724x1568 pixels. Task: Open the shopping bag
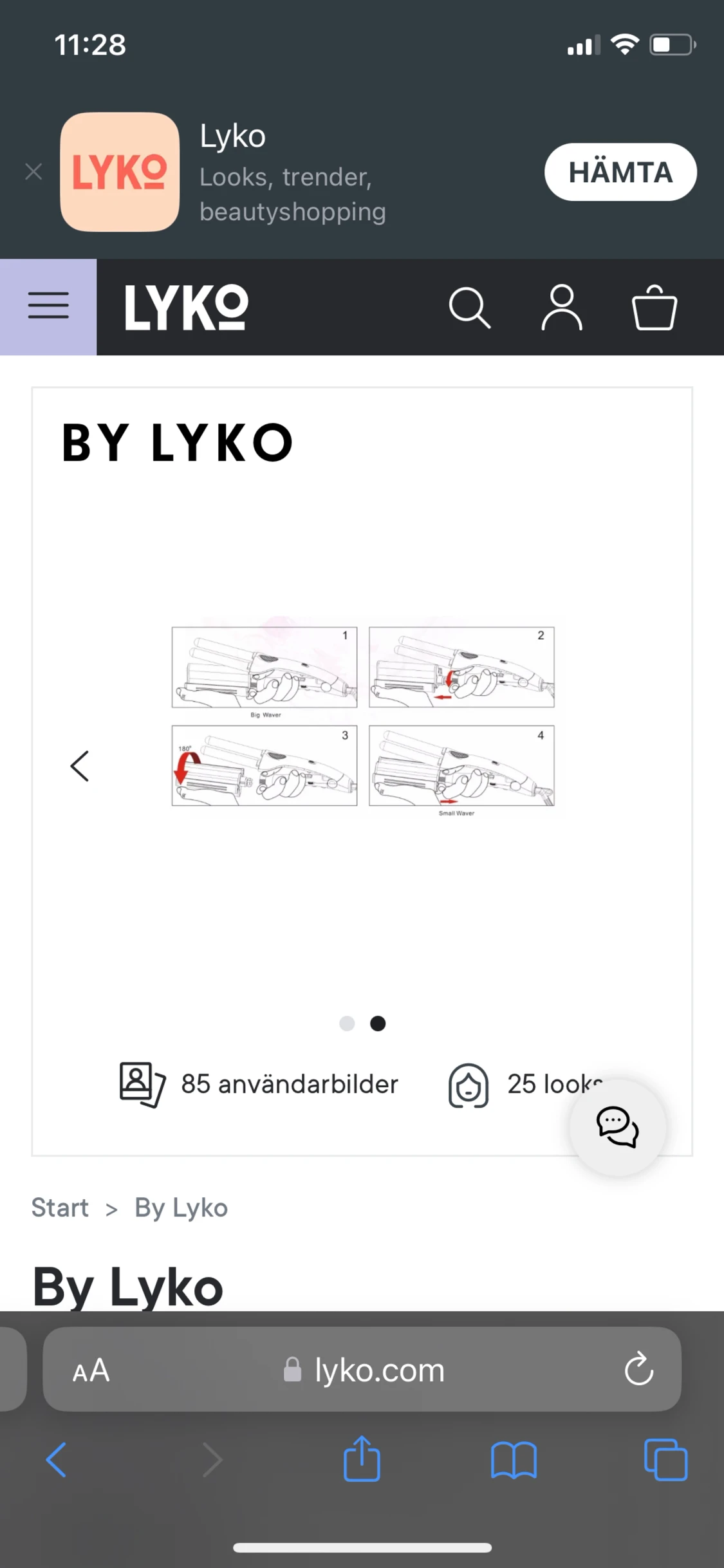pos(654,308)
